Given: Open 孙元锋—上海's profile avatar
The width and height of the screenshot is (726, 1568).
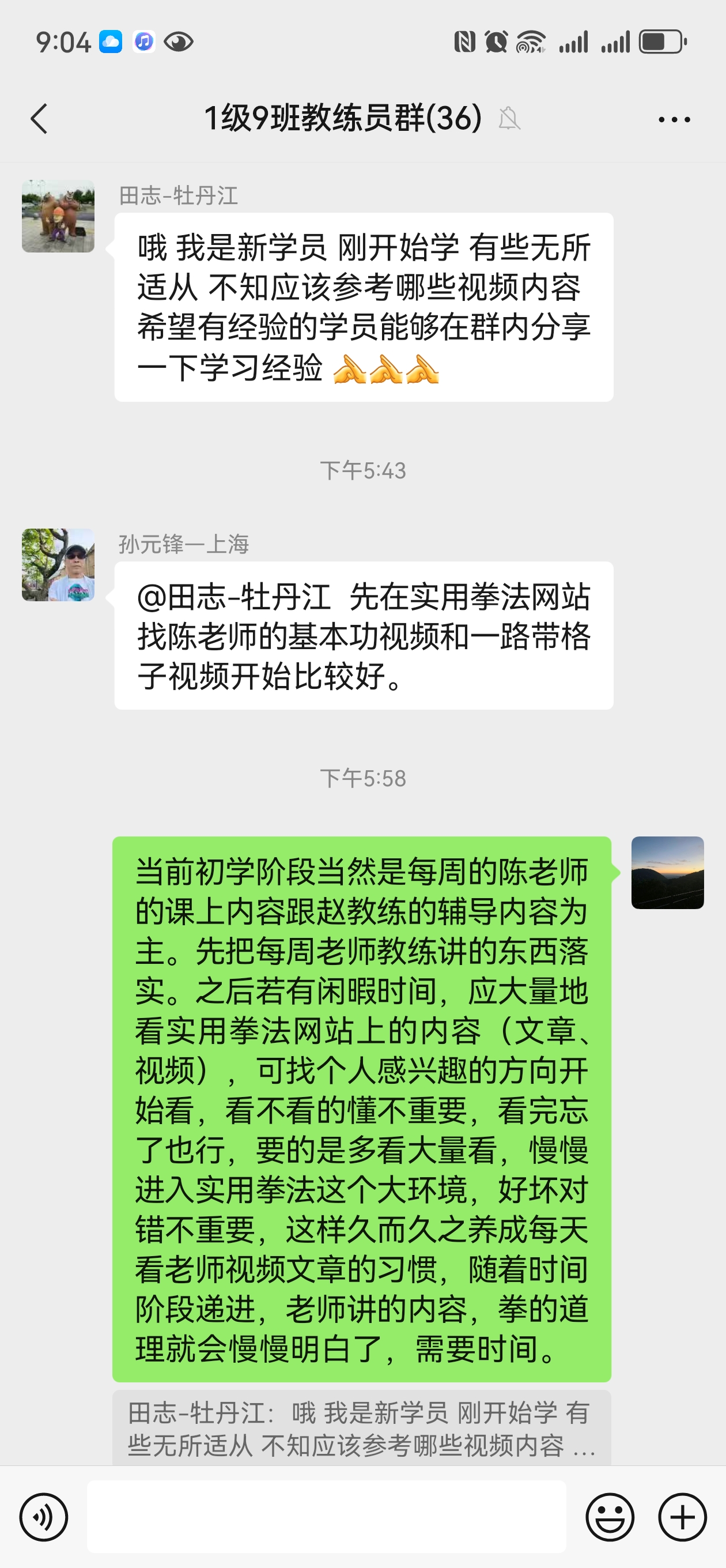Looking at the screenshot, I should (x=58, y=565).
